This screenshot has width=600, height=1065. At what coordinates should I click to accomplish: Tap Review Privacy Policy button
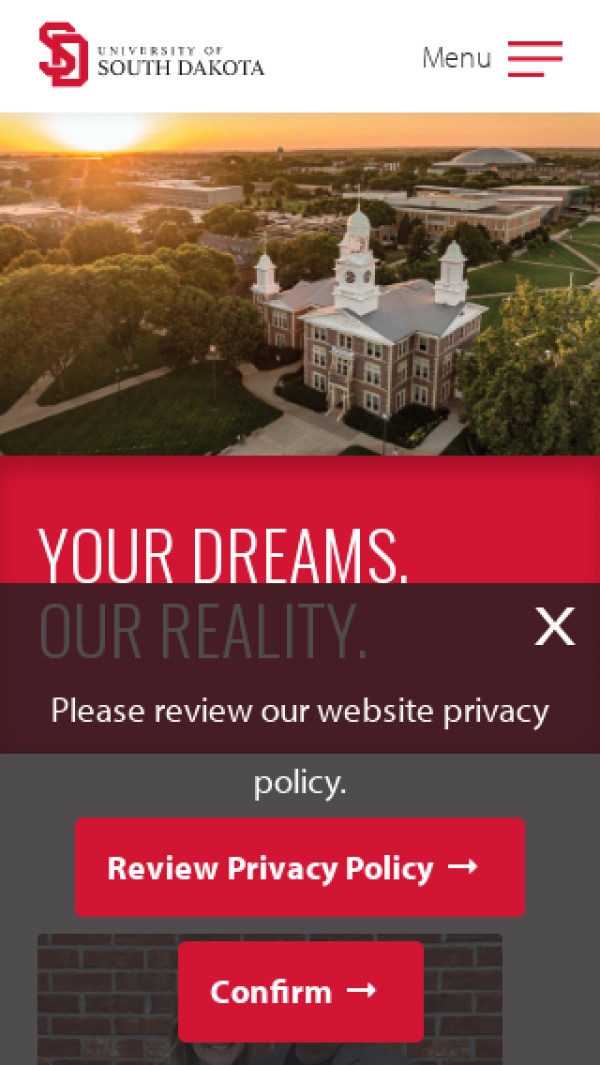(300, 867)
